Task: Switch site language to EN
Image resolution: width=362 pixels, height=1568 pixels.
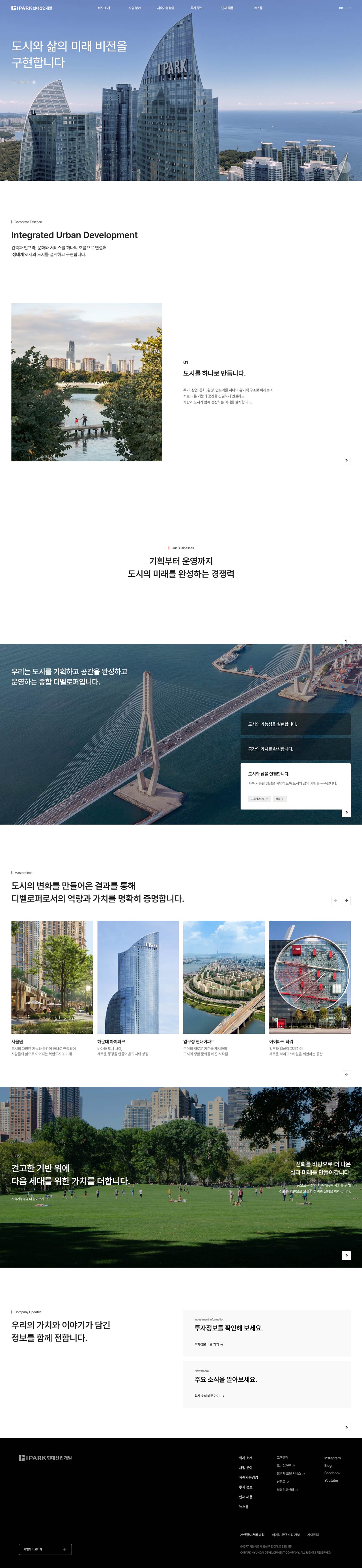Action: pos(349,8)
